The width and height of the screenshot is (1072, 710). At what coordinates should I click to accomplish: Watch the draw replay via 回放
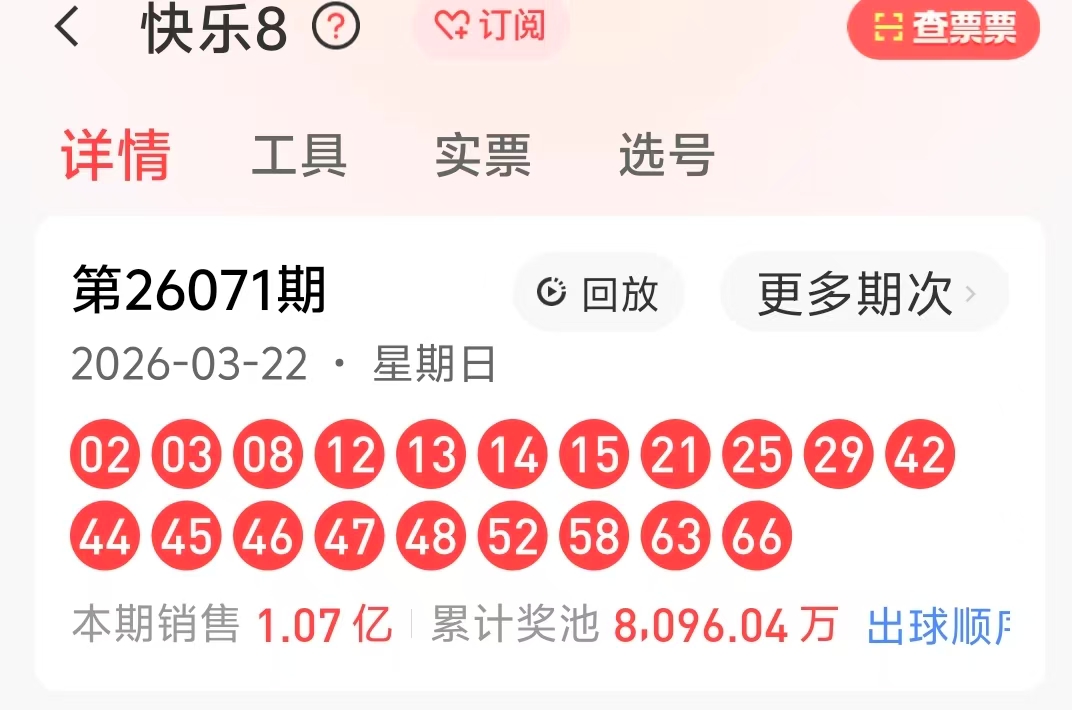[x=598, y=293]
